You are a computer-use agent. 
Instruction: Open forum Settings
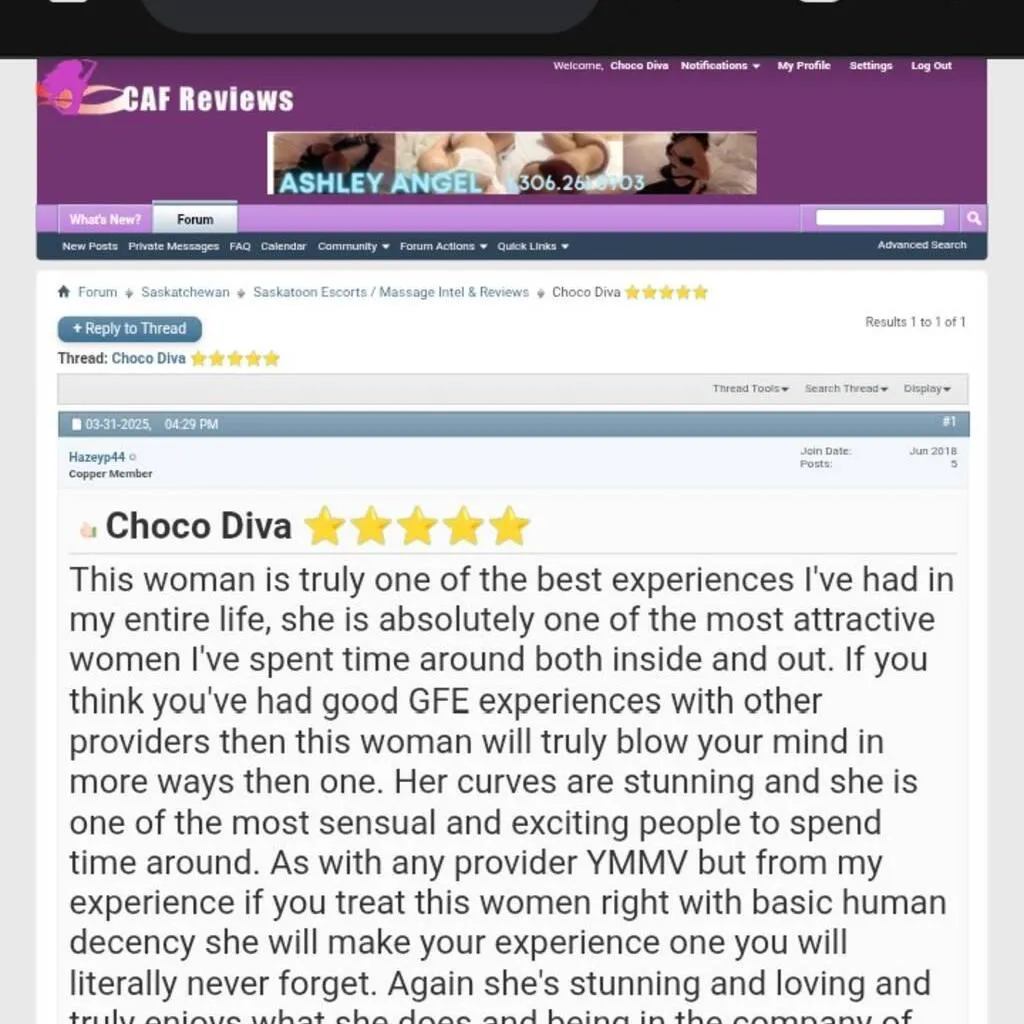870,66
